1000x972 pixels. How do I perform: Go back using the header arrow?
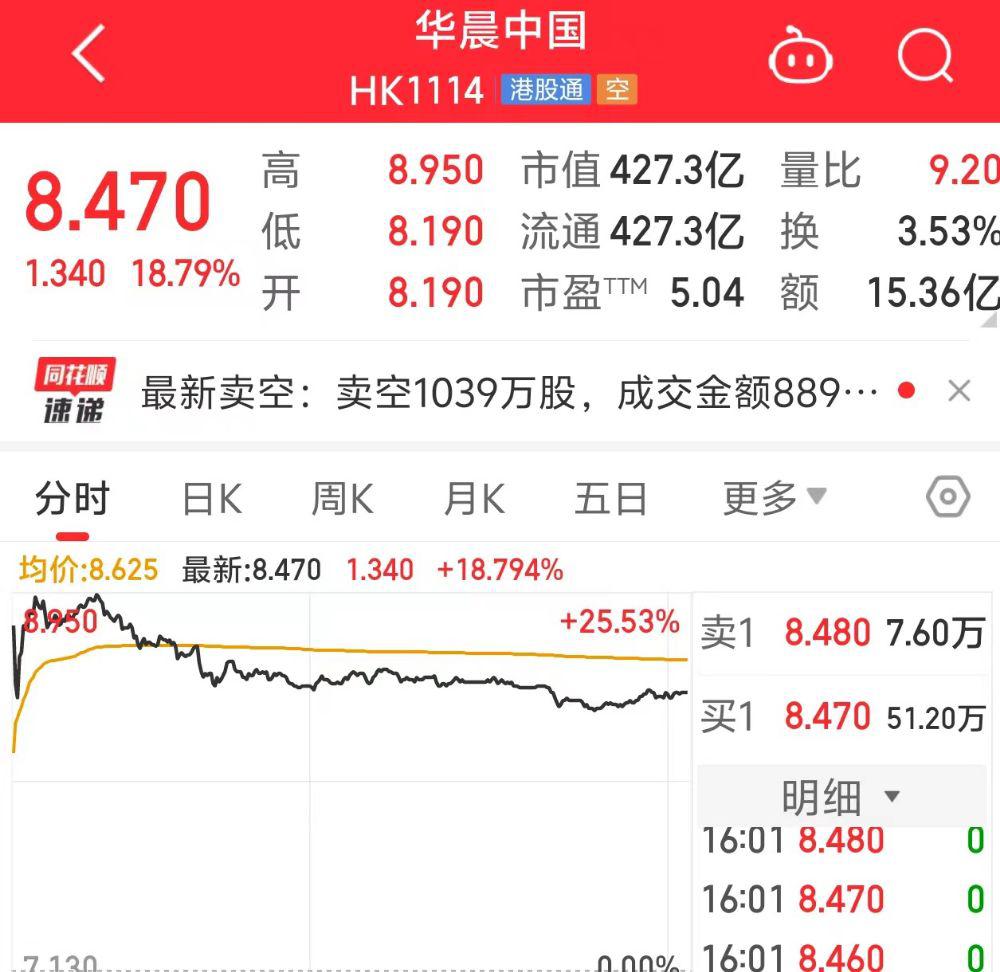pos(89,54)
